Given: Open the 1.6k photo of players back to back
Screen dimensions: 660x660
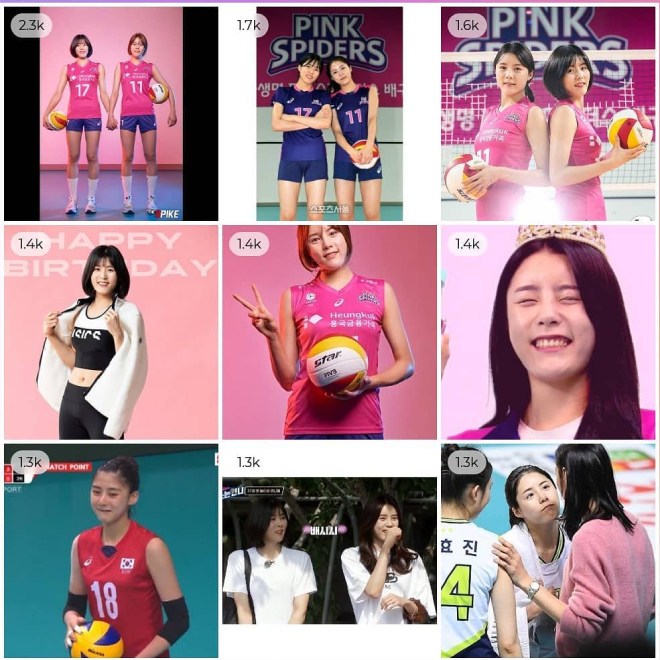Looking at the screenshot, I should (x=548, y=114).
